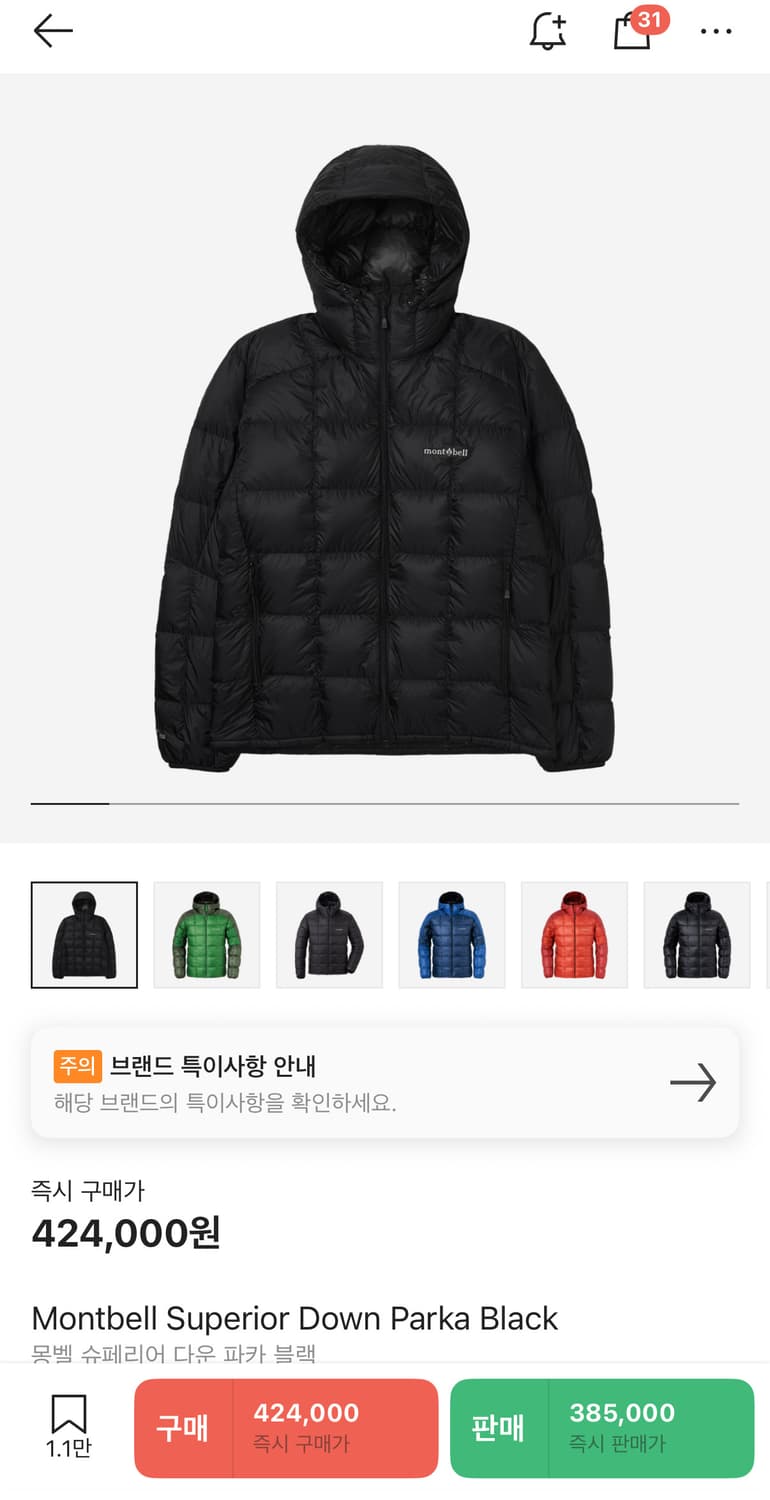The width and height of the screenshot is (770, 1500).
Task: Select the navy parka thumbnail
Action: [x=329, y=934]
